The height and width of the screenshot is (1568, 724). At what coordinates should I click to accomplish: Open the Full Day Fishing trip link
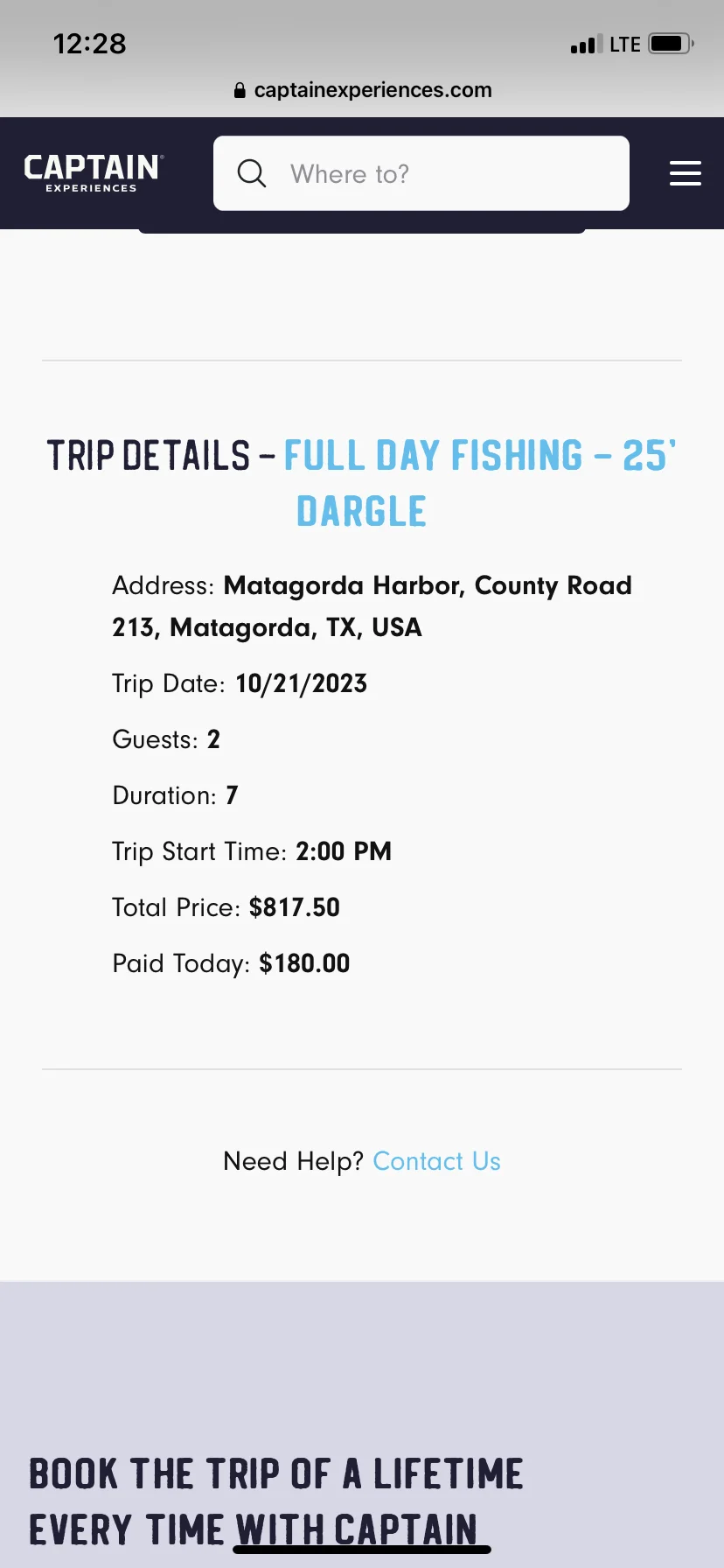(479, 483)
